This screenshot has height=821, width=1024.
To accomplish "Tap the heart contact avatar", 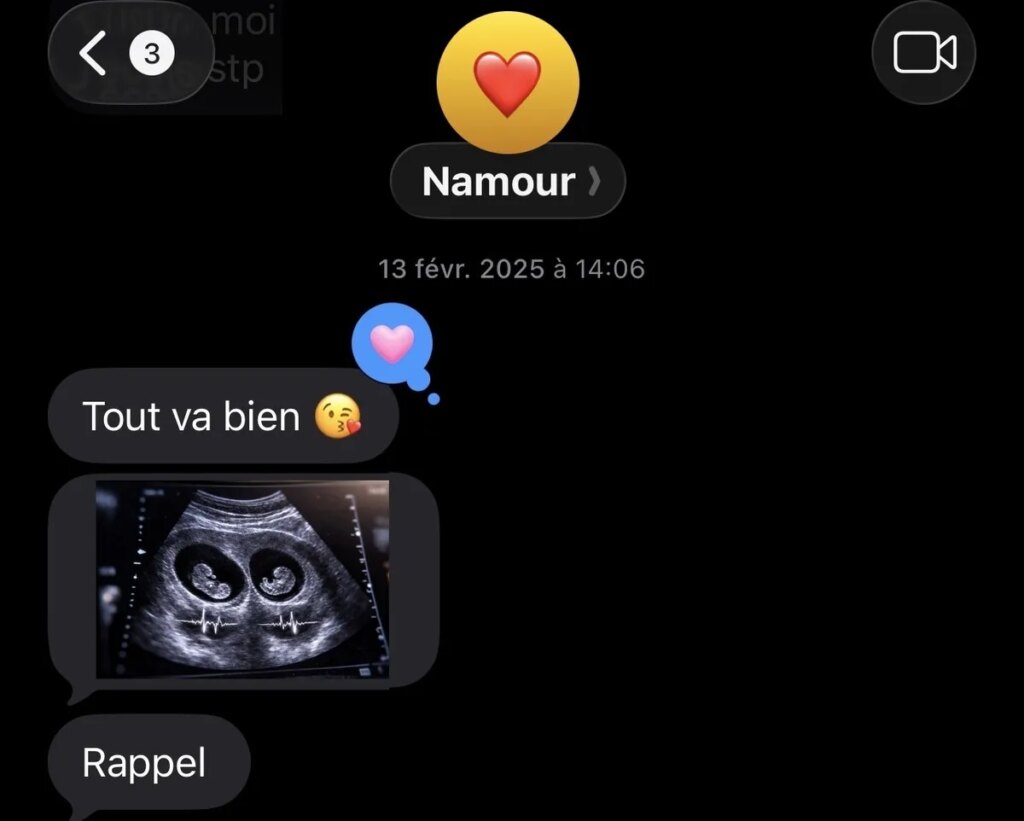I will [x=508, y=81].
